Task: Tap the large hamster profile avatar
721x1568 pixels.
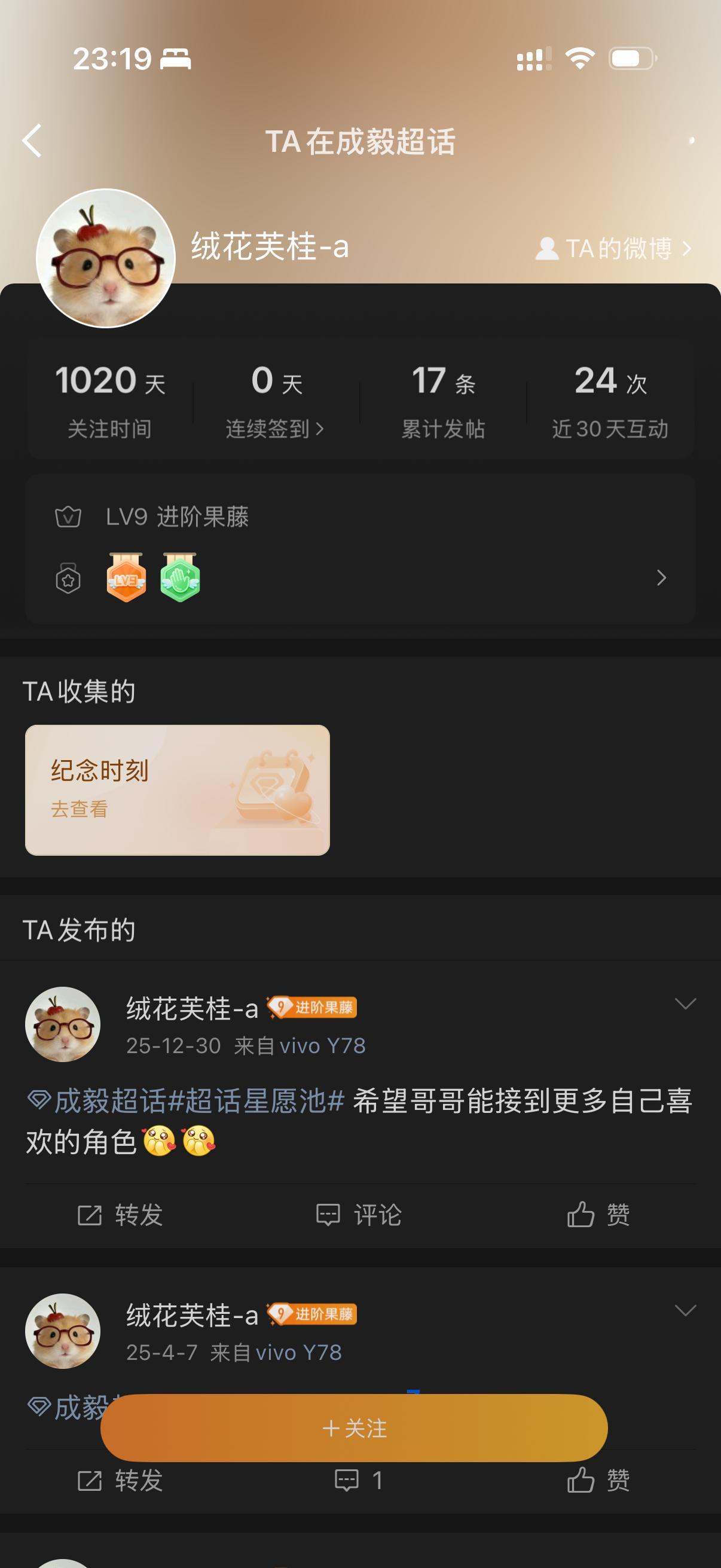Action: [106, 258]
